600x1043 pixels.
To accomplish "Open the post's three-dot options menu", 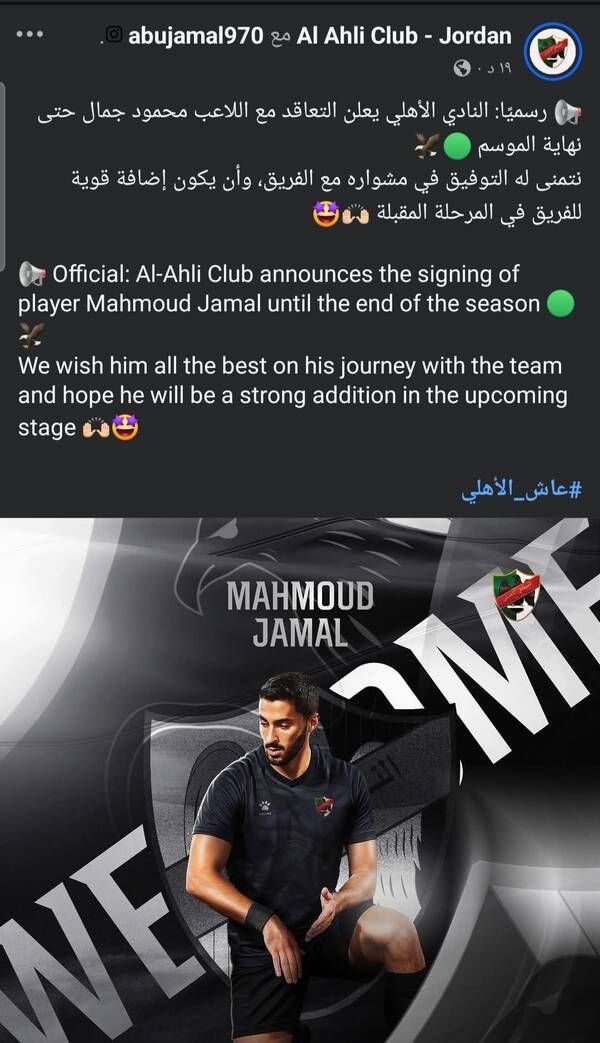I will pos(31,36).
